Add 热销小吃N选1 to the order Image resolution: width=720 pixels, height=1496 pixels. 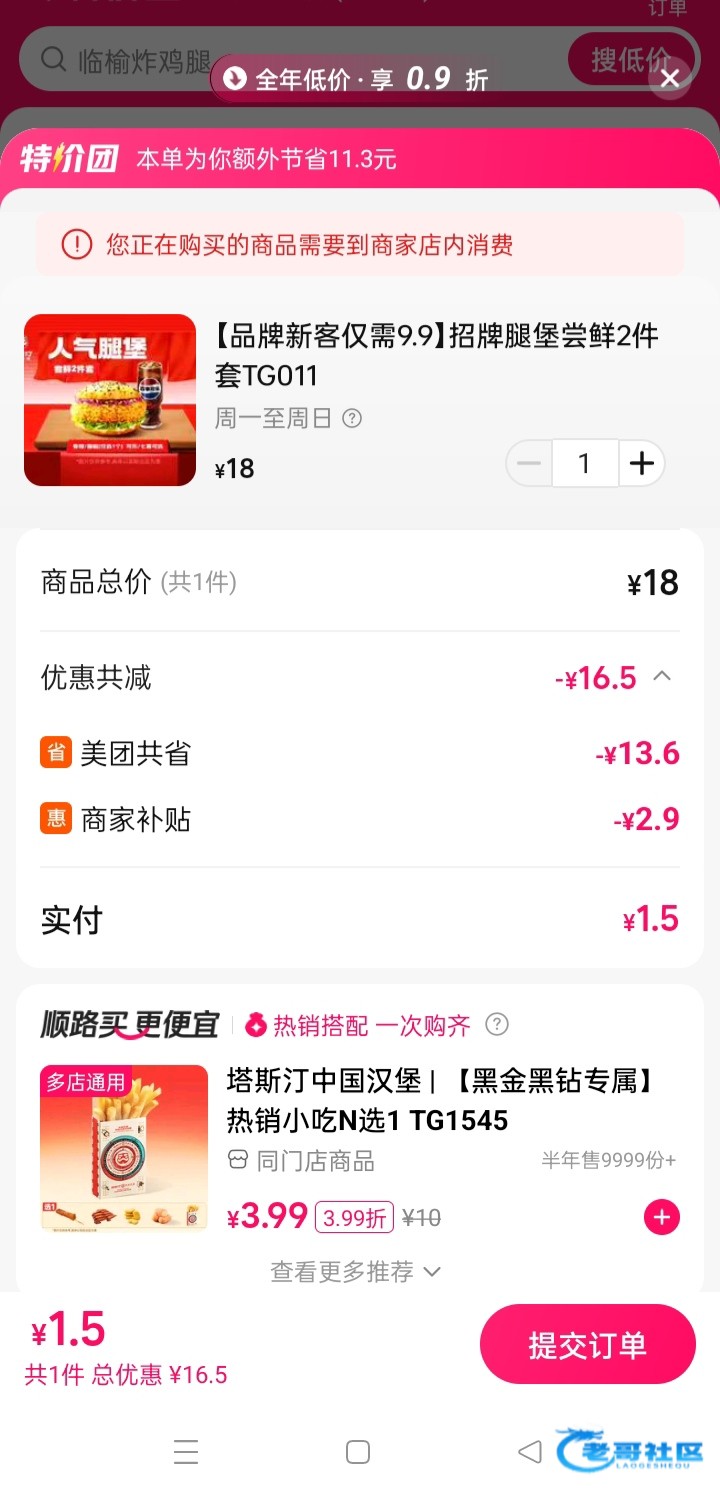[x=661, y=1217]
